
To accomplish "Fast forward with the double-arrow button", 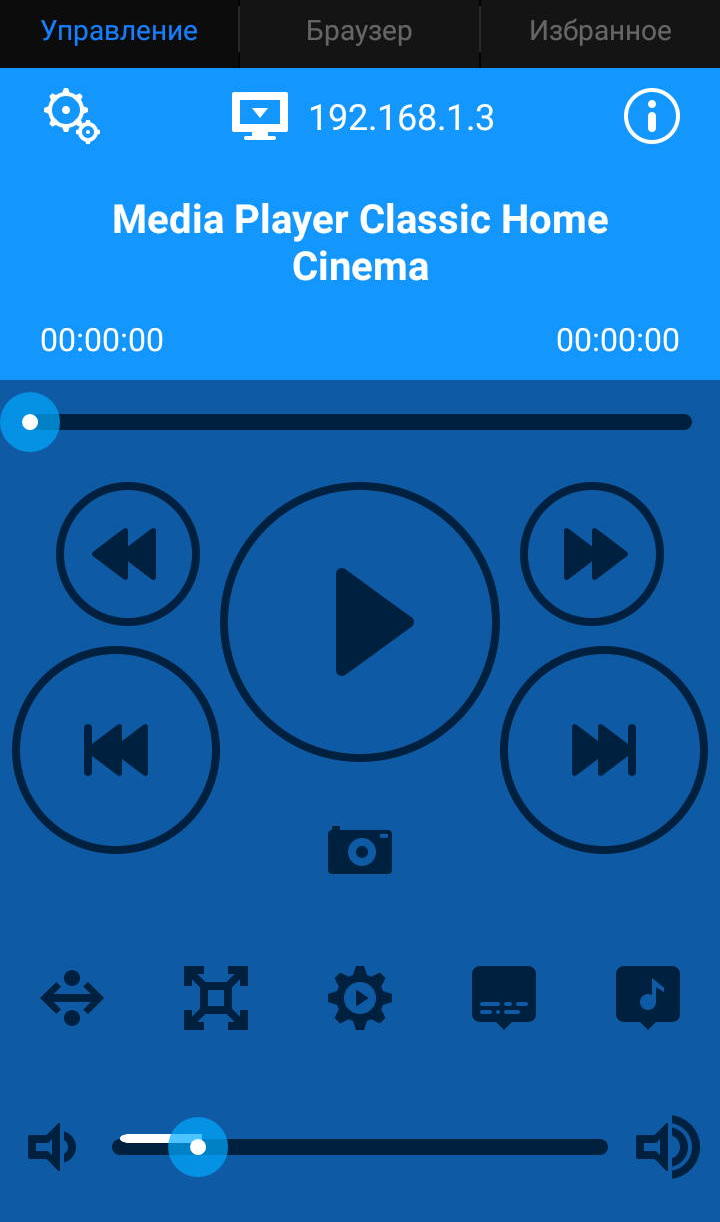I will (592, 554).
